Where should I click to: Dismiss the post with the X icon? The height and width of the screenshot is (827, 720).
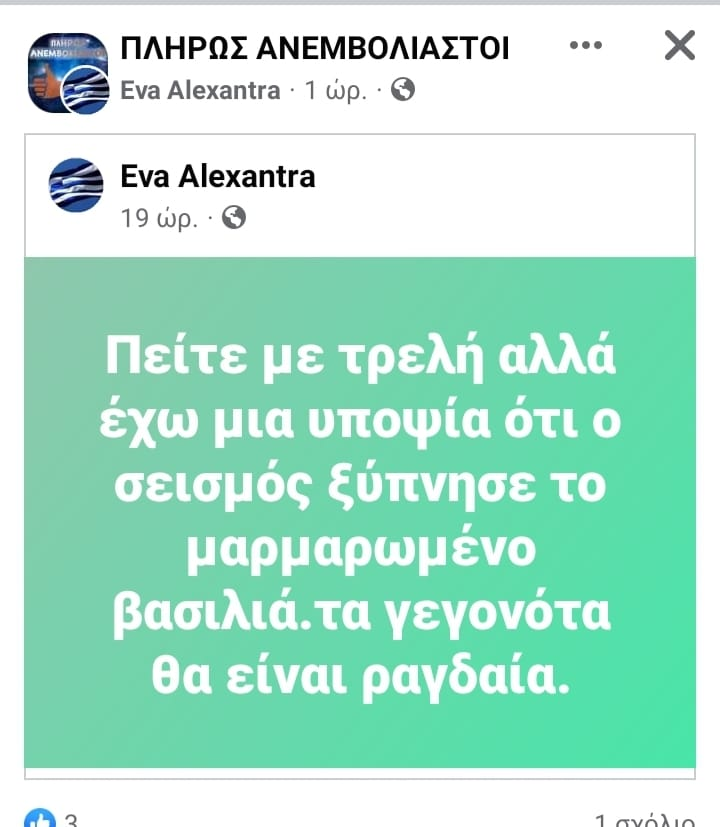[679, 45]
